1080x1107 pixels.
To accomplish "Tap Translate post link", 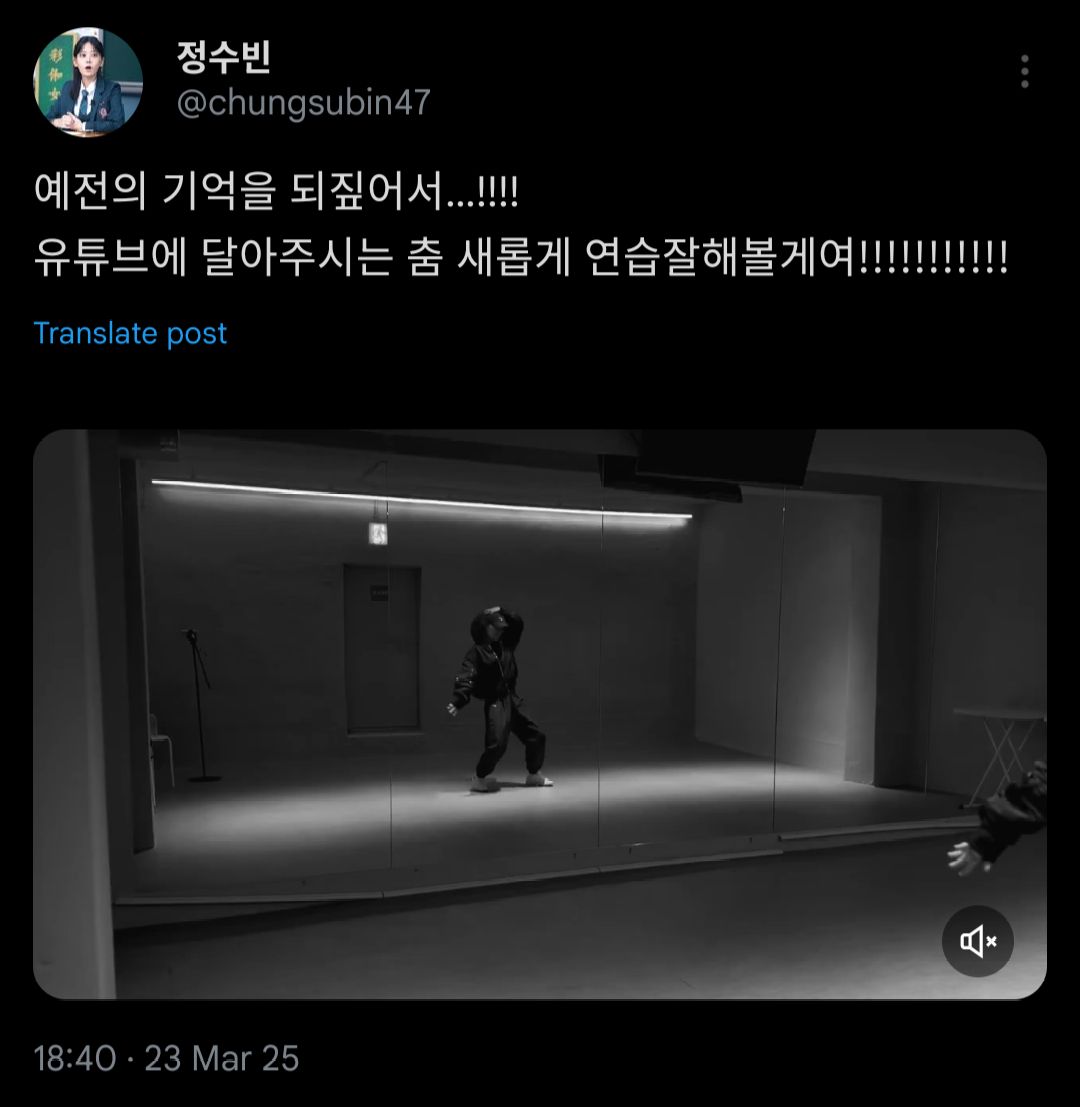I will pyautogui.click(x=130, y=333).
